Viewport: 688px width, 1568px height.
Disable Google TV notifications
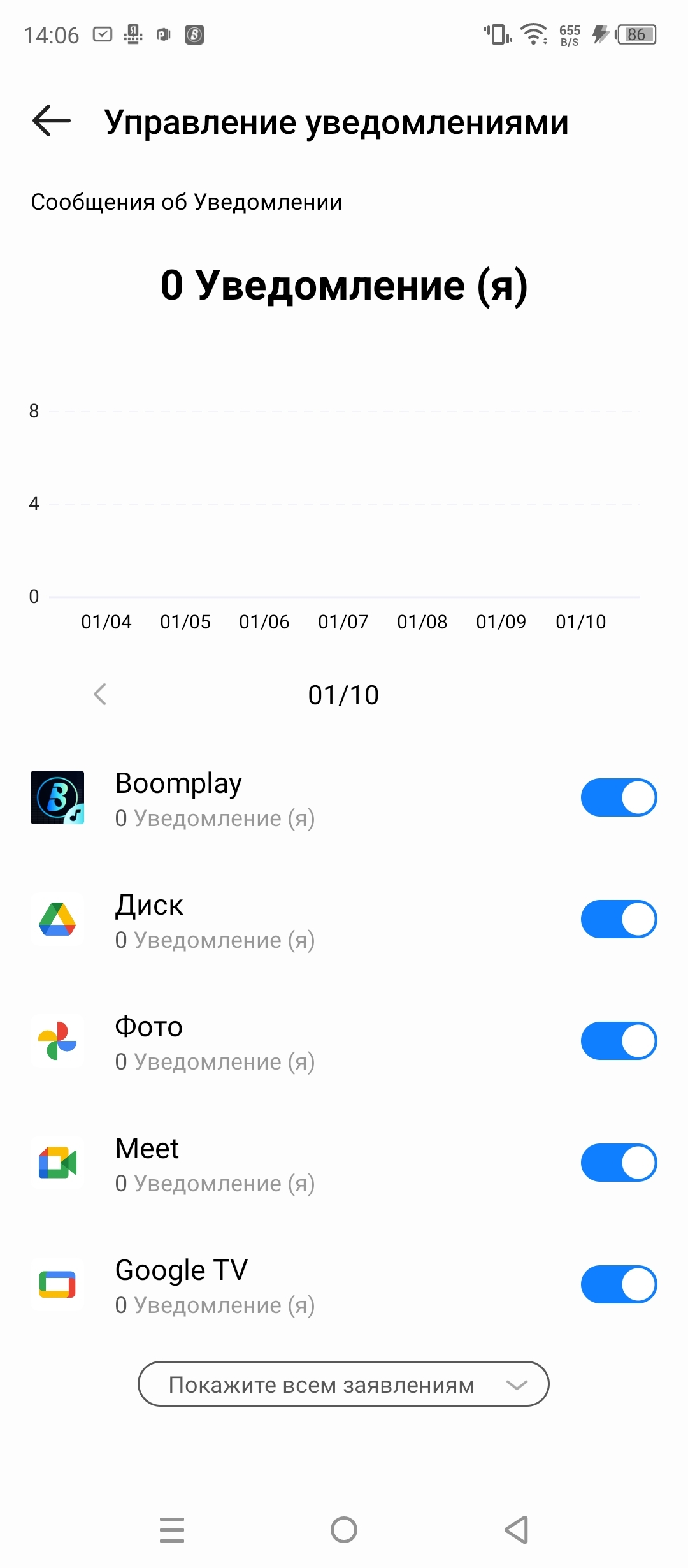[x=618, y=1284]
